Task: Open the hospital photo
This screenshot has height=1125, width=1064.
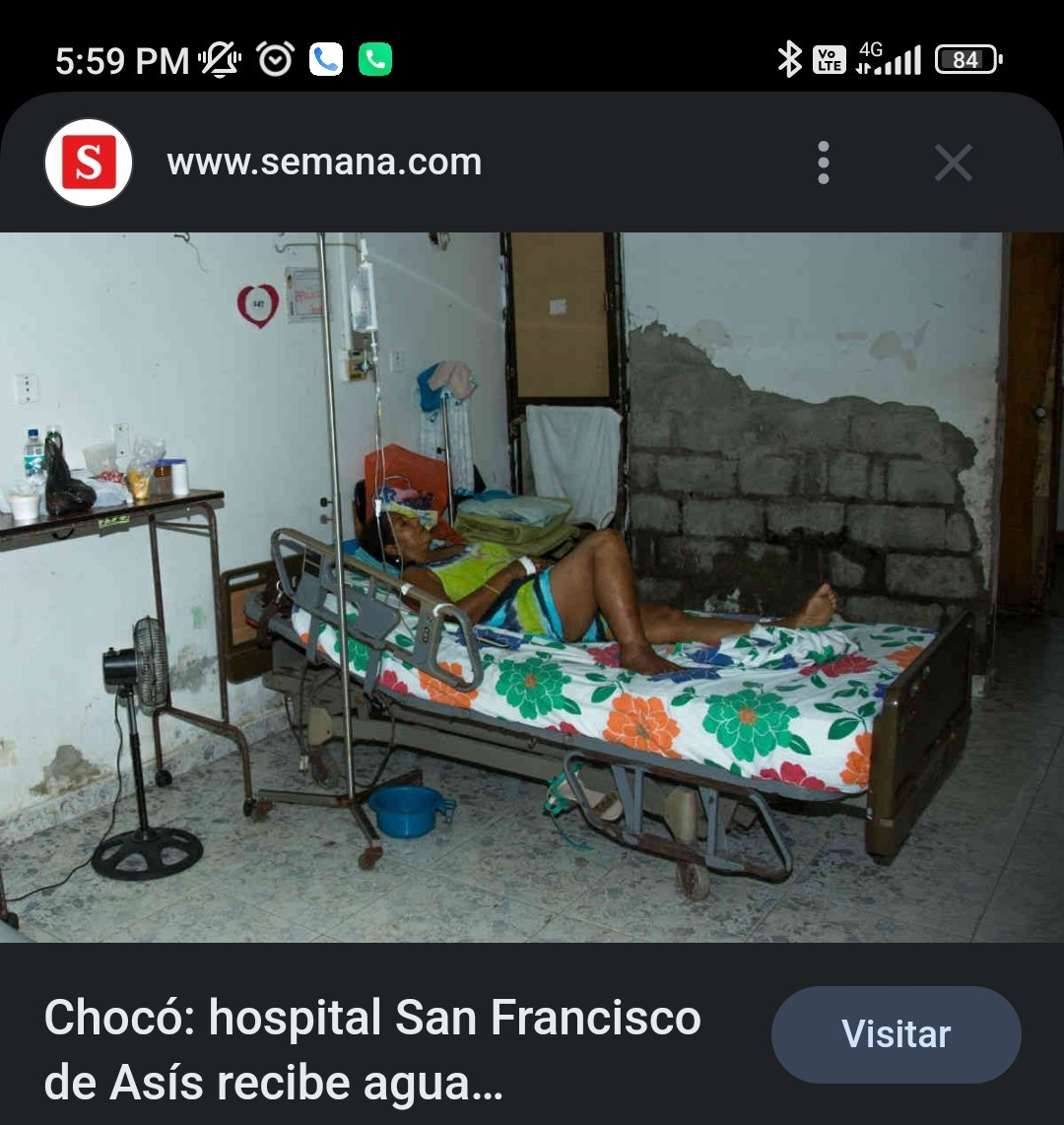Action: (x=532, y=587)
